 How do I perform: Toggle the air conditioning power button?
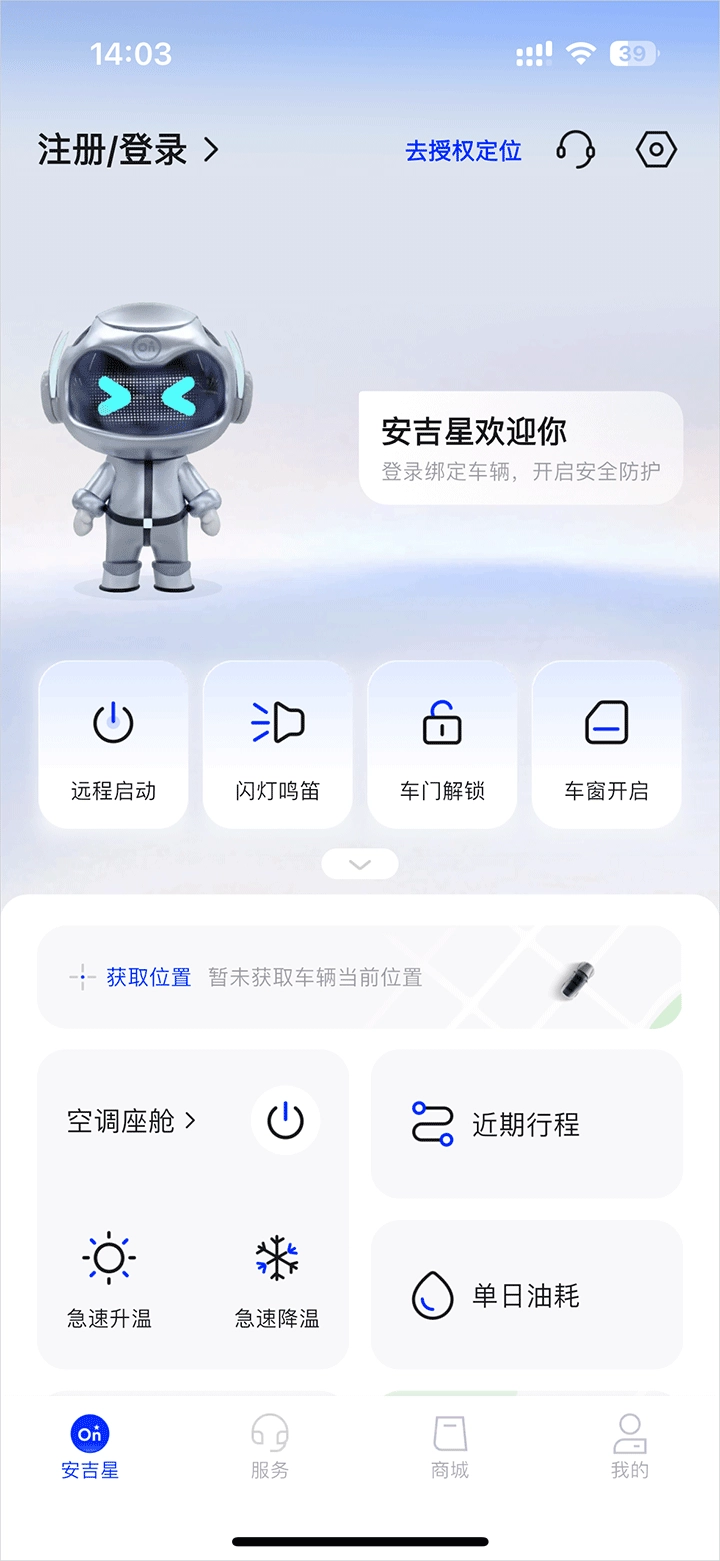(x=286, y=1121)
